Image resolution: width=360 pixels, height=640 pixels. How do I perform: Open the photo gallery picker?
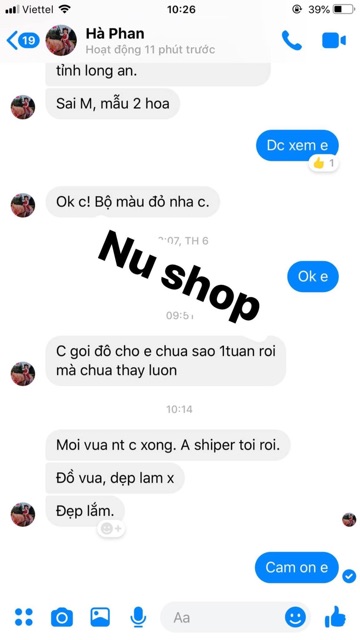100,616
